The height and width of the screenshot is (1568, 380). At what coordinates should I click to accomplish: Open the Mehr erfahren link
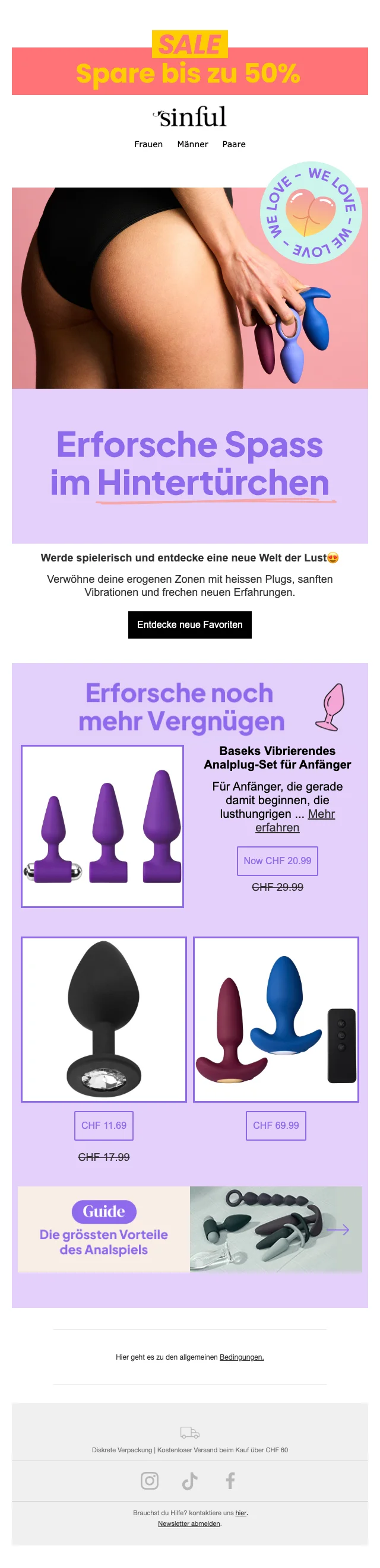tap(296, 821)
